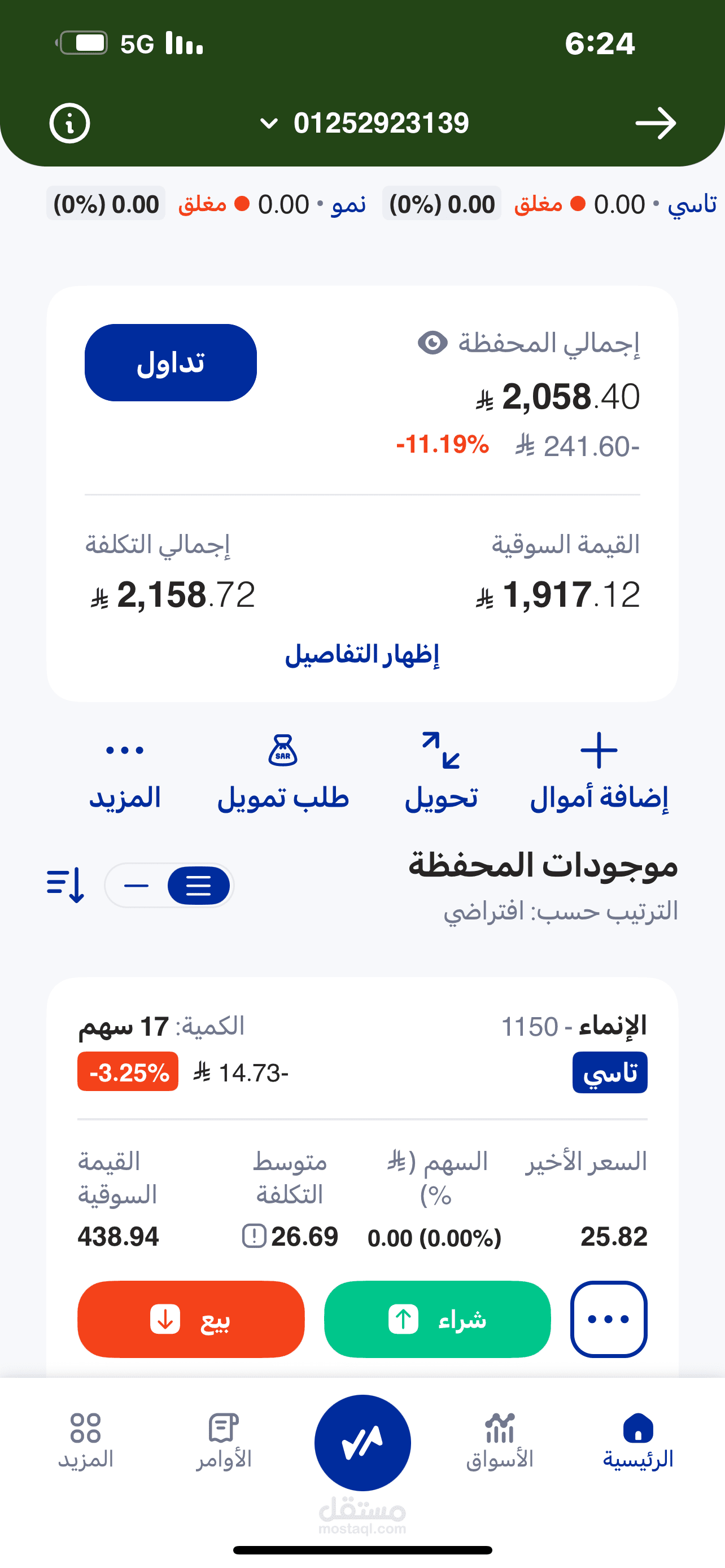
Task: Open the three-dot options for الإنماء
Action: click(608, 1319)
